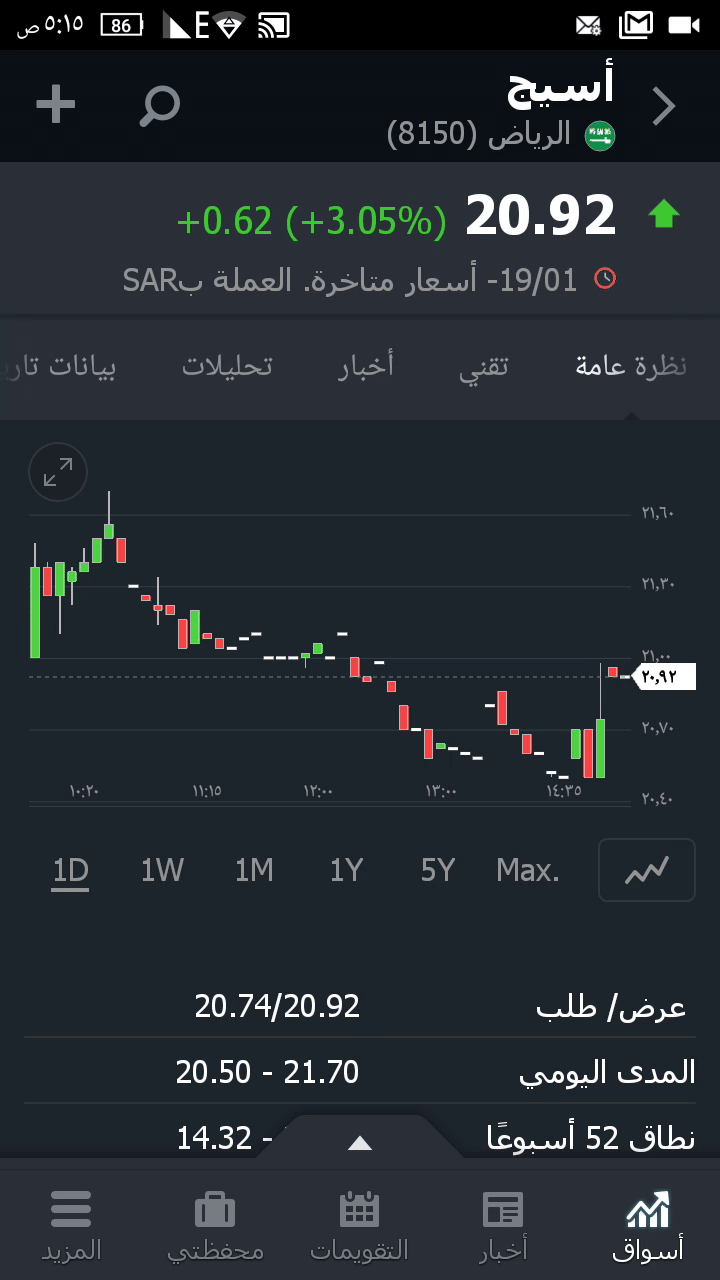Open the search magnifier icon

(159, 105)
